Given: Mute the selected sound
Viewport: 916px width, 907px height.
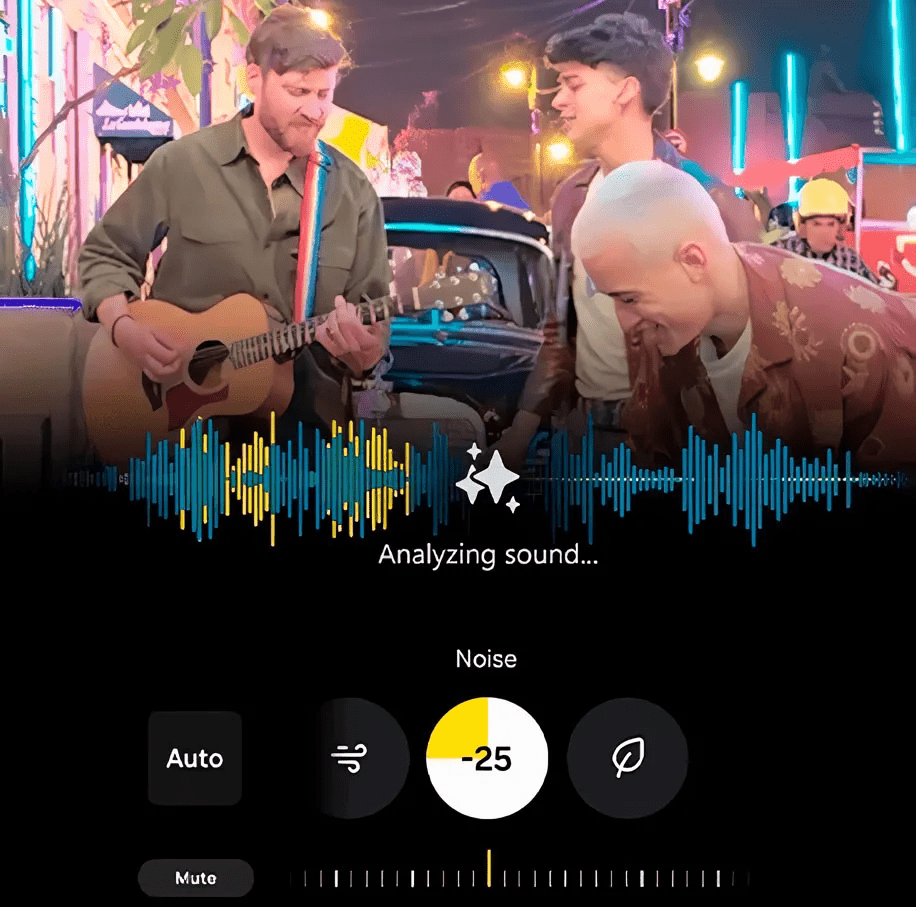Looking at the screenshot, I should click(x=196, y=878).
